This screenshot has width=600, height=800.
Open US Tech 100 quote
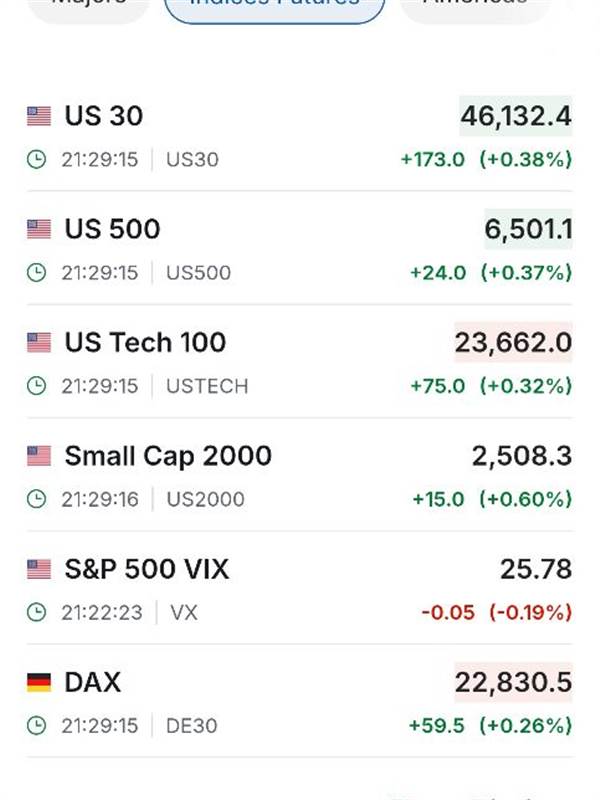tap(299, 362)
